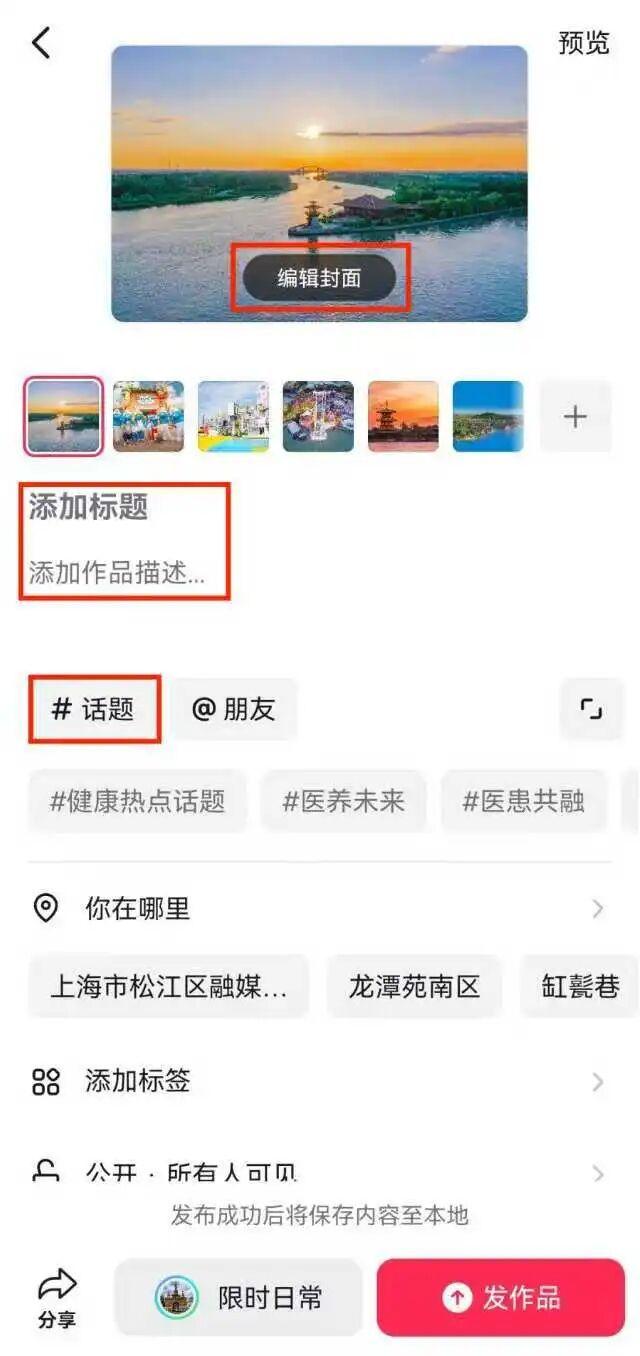Open 添加标签 row
This screenshot has width=640, height=1356.
(x=320, y=1081)
